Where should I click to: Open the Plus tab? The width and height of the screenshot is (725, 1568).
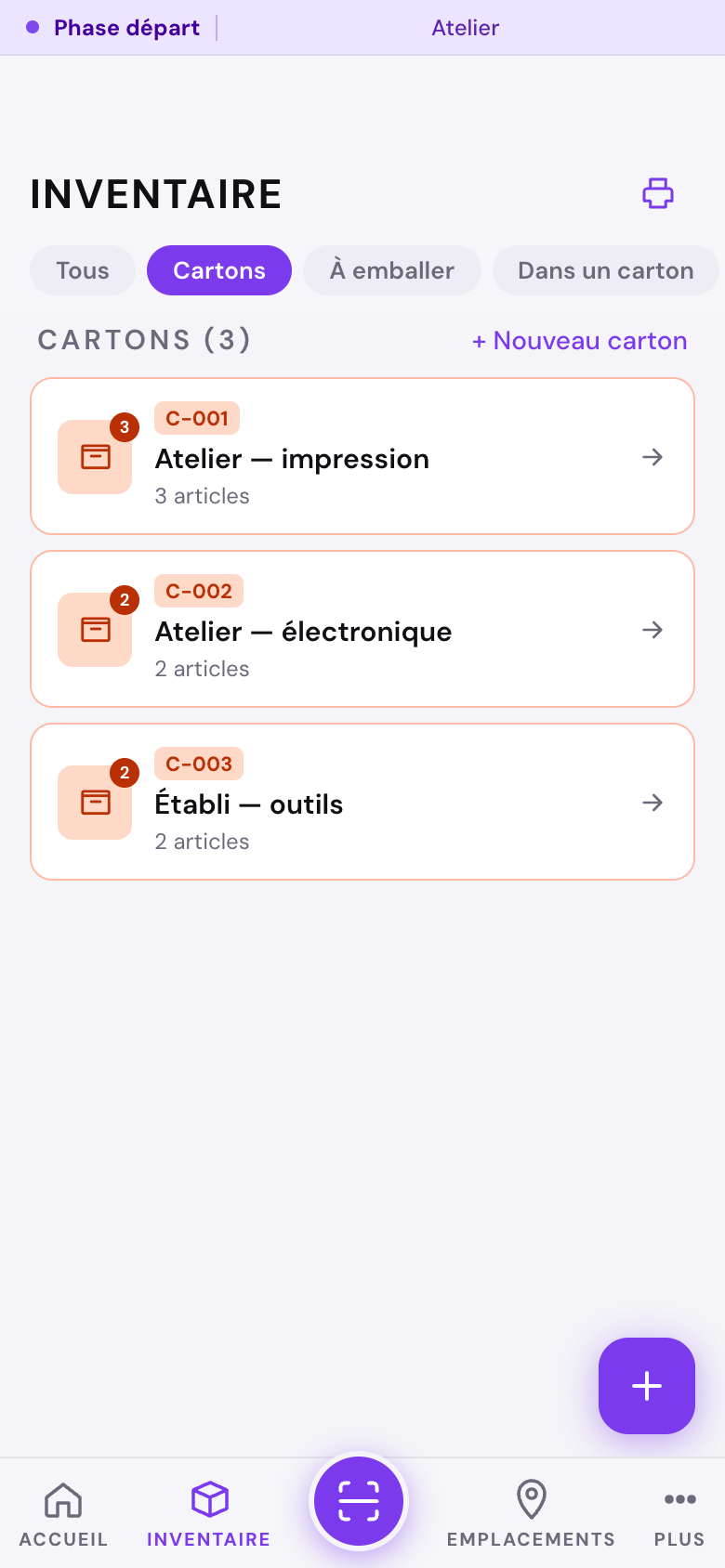[679, 1514]
